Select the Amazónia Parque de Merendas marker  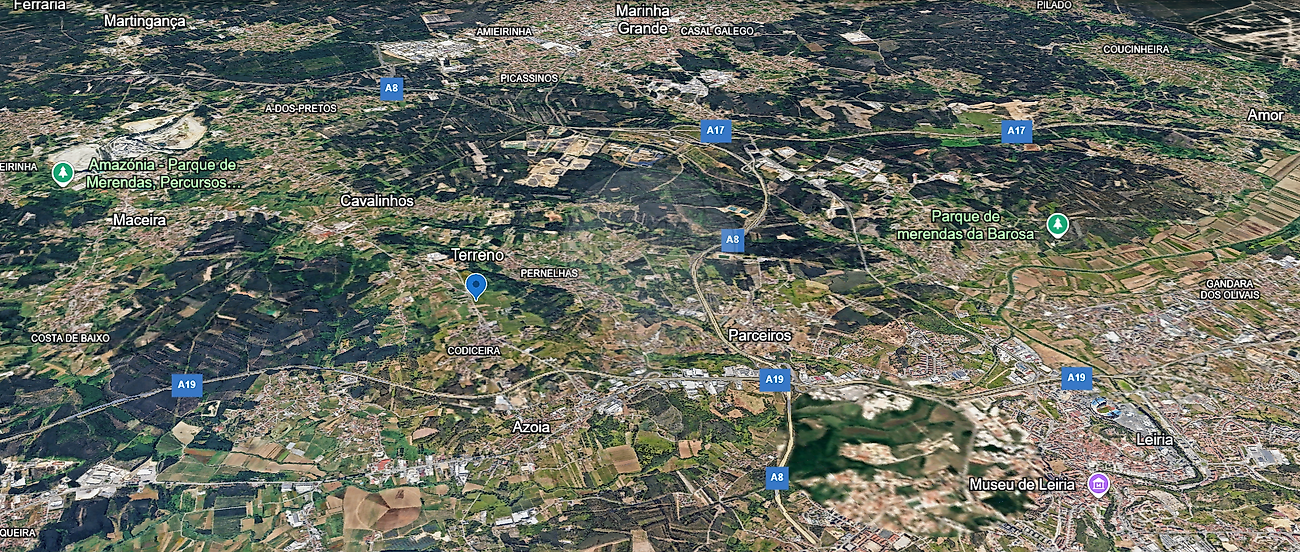pos(63,174)
